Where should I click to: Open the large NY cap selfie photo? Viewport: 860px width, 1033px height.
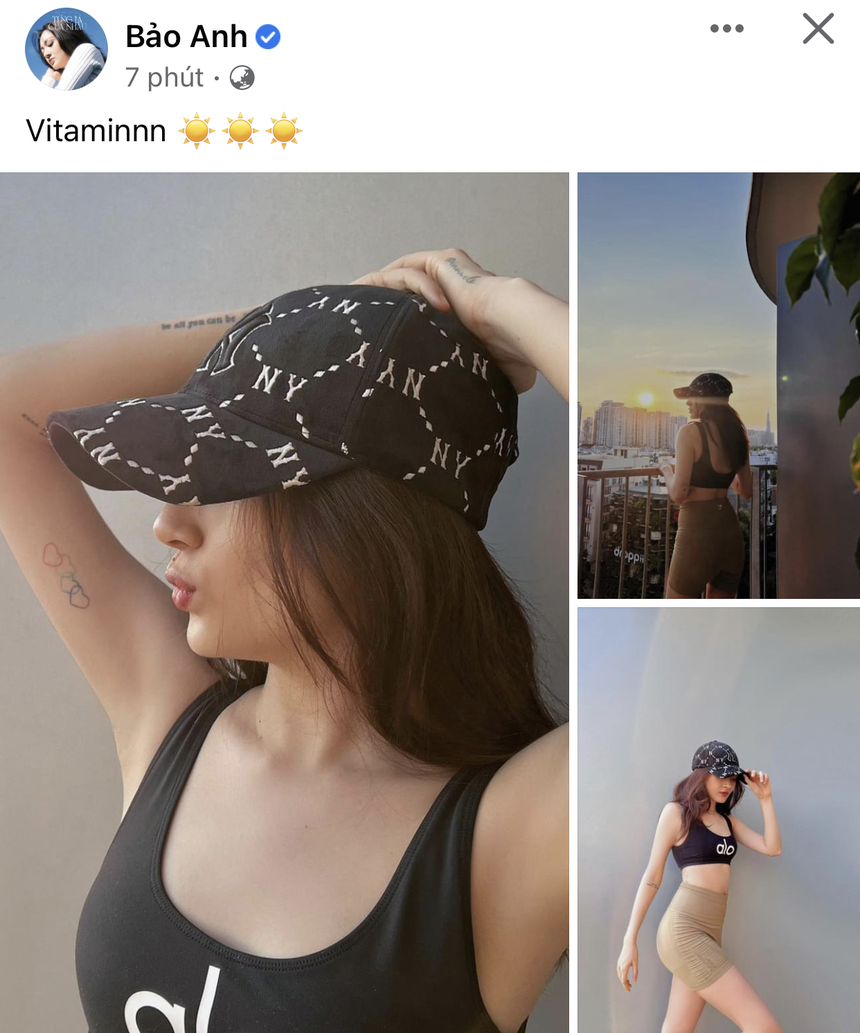click(x=285, y=600)
